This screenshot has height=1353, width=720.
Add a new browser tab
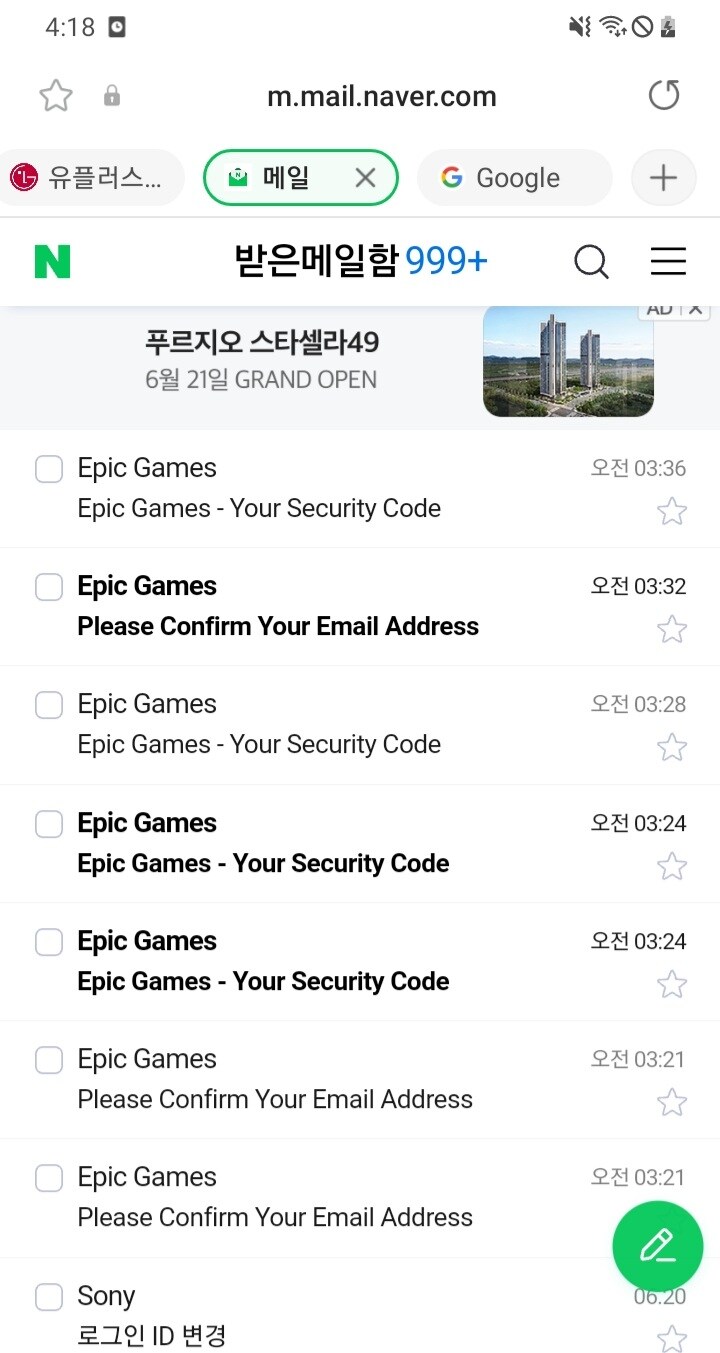663,178
